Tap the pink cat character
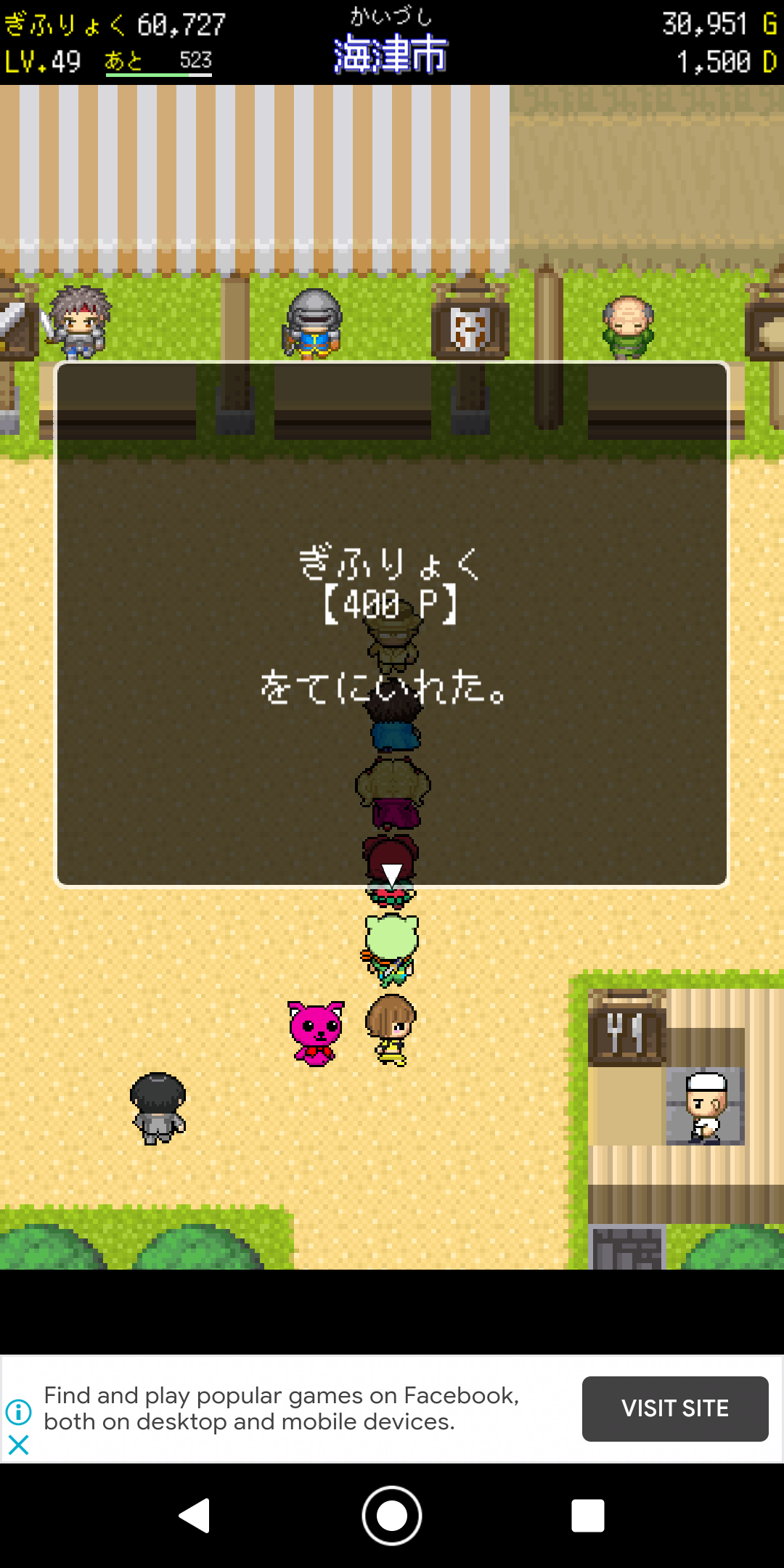 (x=316, y=1031)
